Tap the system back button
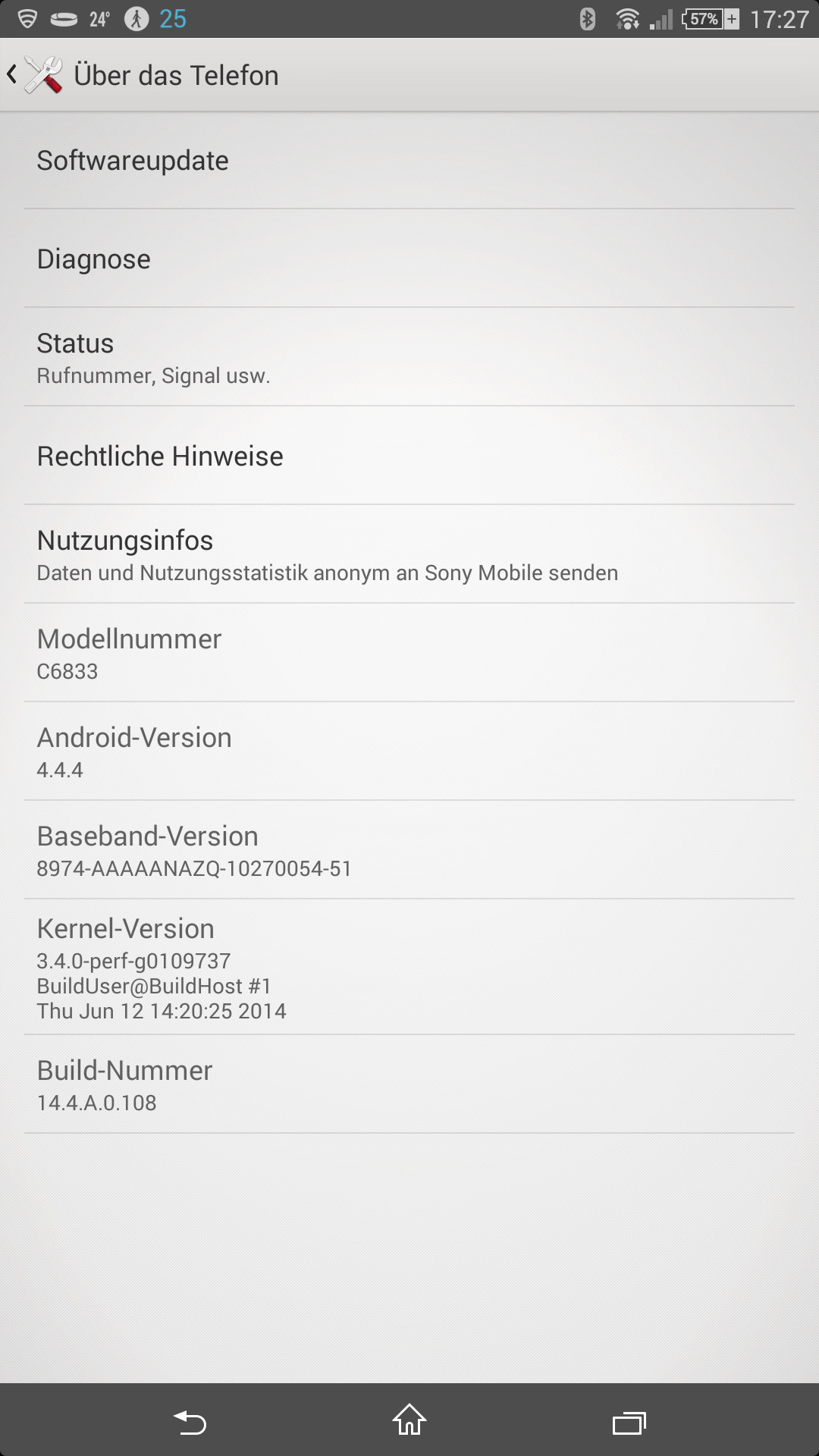This screenshot has width=819, height=1456. 190,1421
